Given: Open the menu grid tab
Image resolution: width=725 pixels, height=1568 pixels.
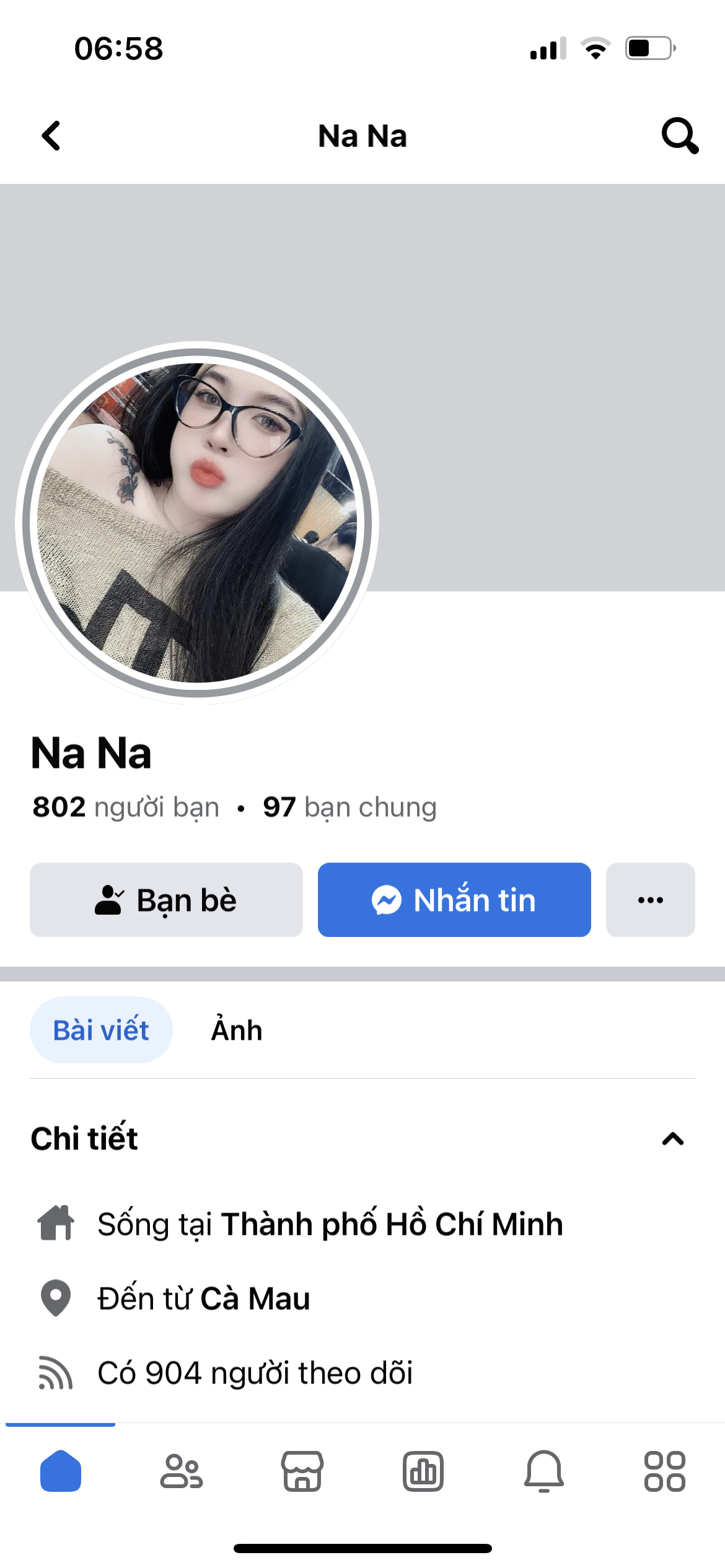Looking at the screenshot, I should click(x=665, y=1471).
